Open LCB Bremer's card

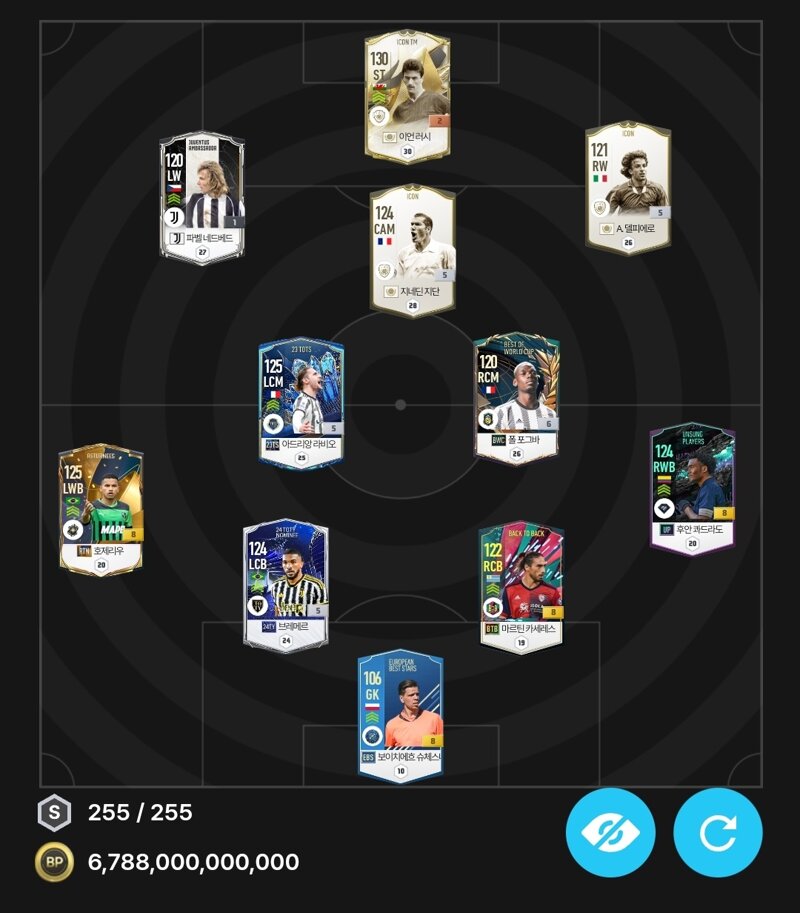click(286, 584)
